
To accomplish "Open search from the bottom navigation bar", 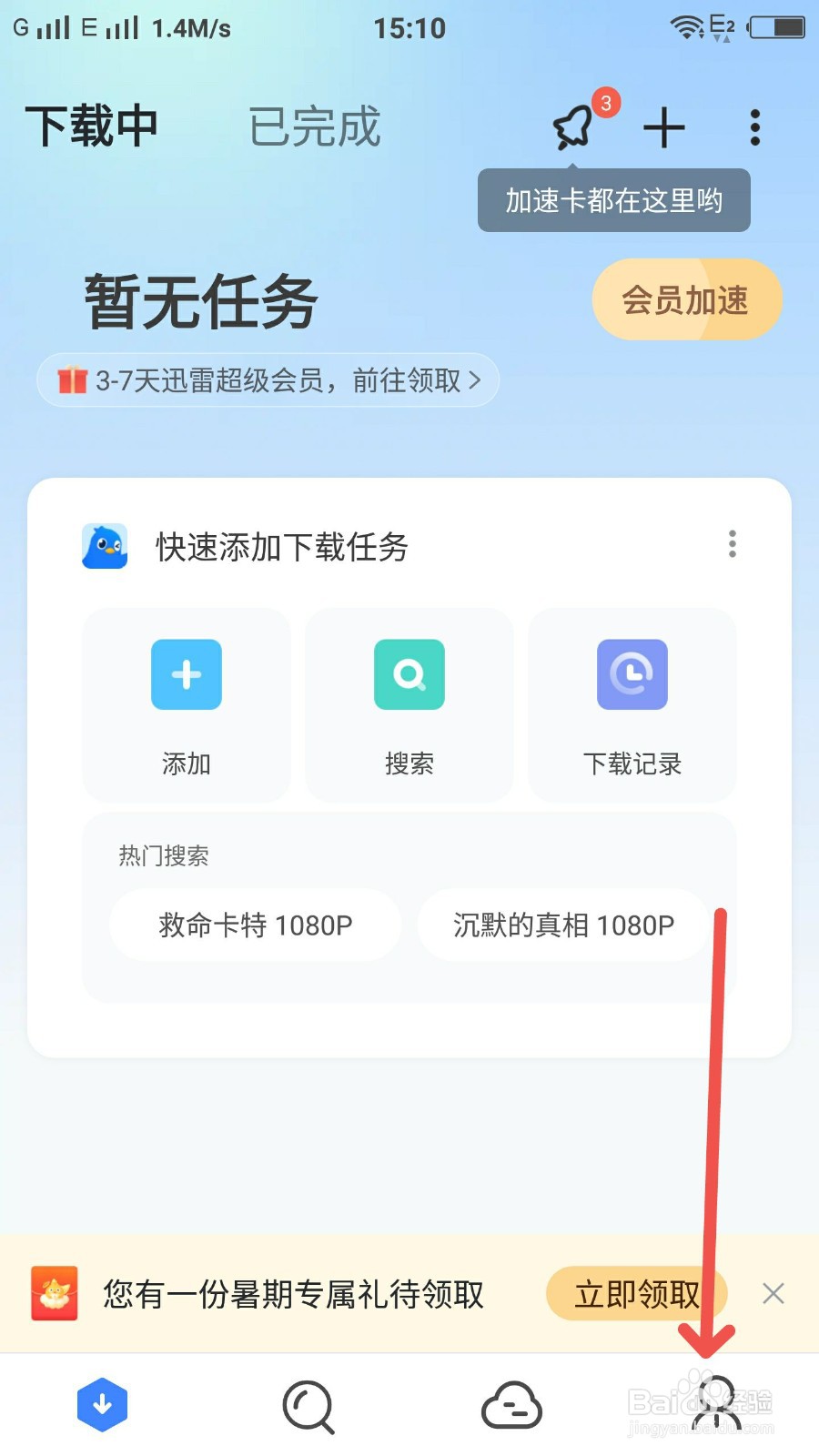I will [x=307, y=1407].
